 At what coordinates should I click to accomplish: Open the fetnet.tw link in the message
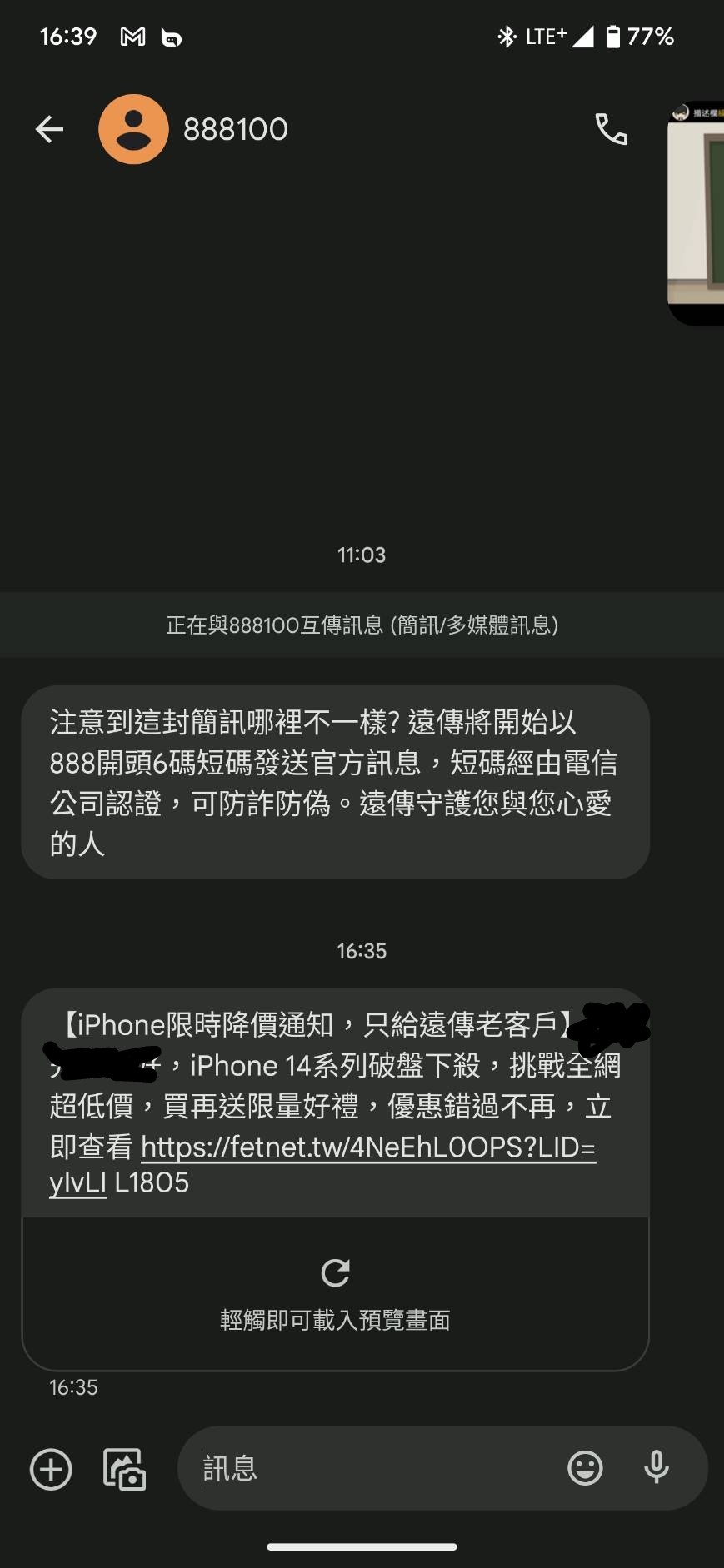[x=367, y=1147]
